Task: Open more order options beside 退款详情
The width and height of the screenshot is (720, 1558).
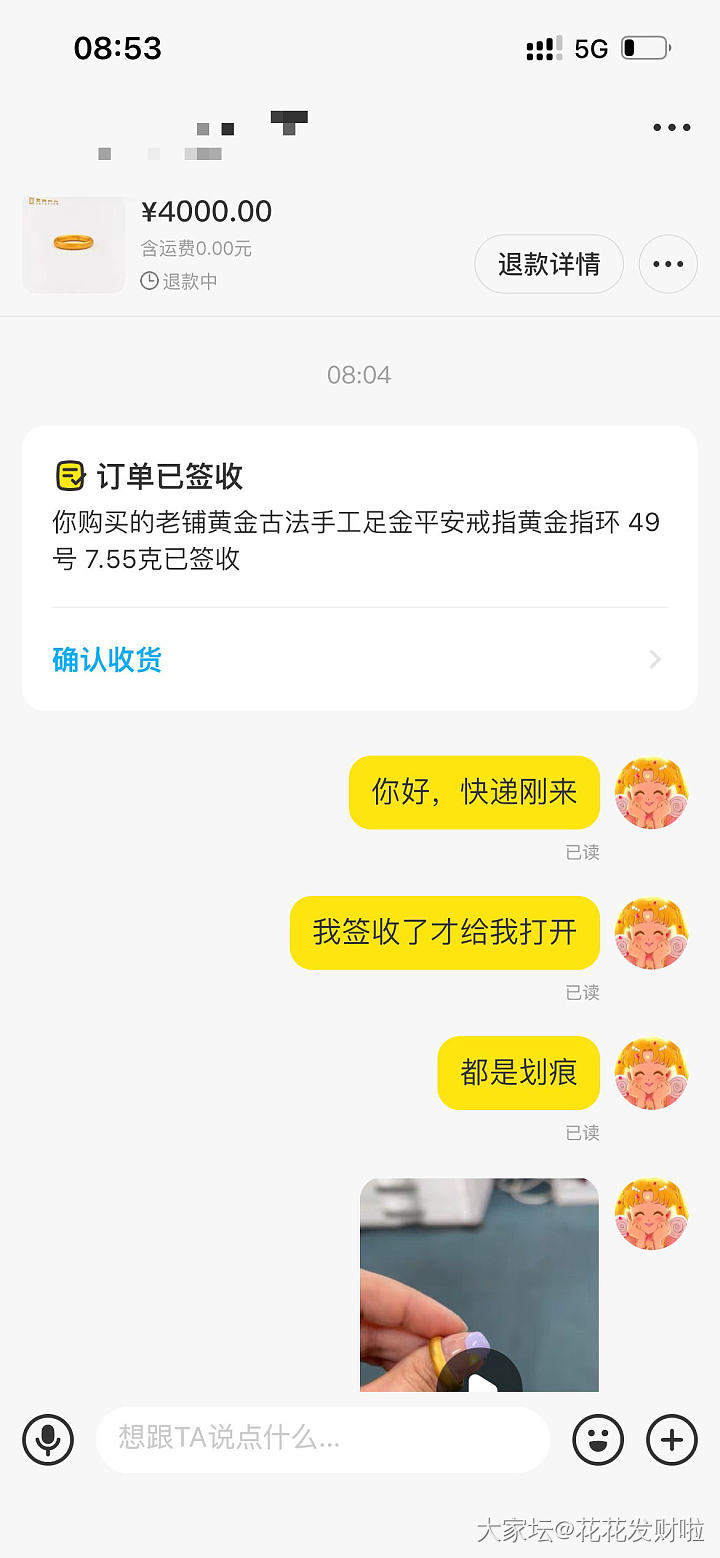Action: pos(668,264)
